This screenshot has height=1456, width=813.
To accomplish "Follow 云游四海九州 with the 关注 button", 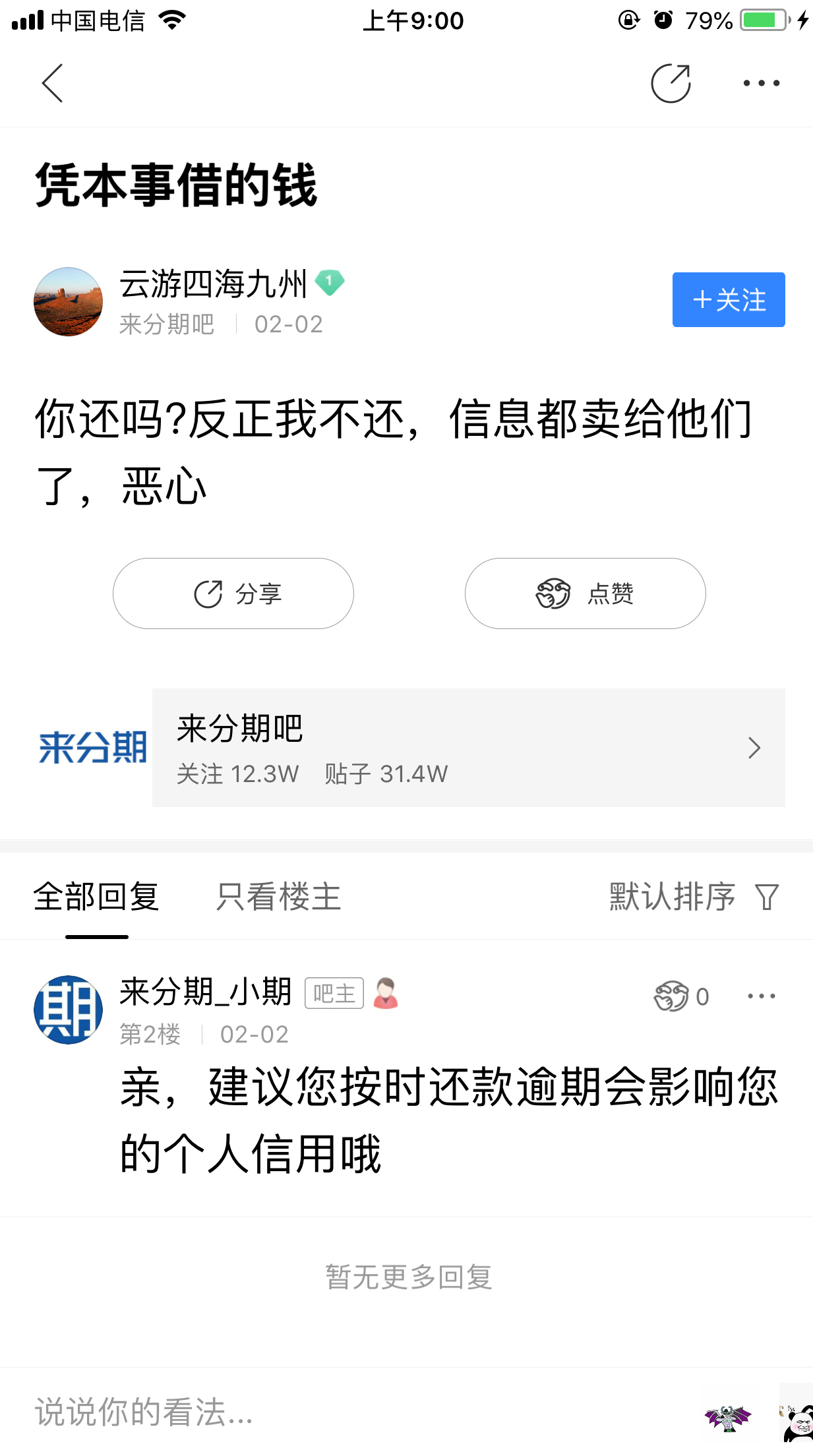I will (728, 300).
